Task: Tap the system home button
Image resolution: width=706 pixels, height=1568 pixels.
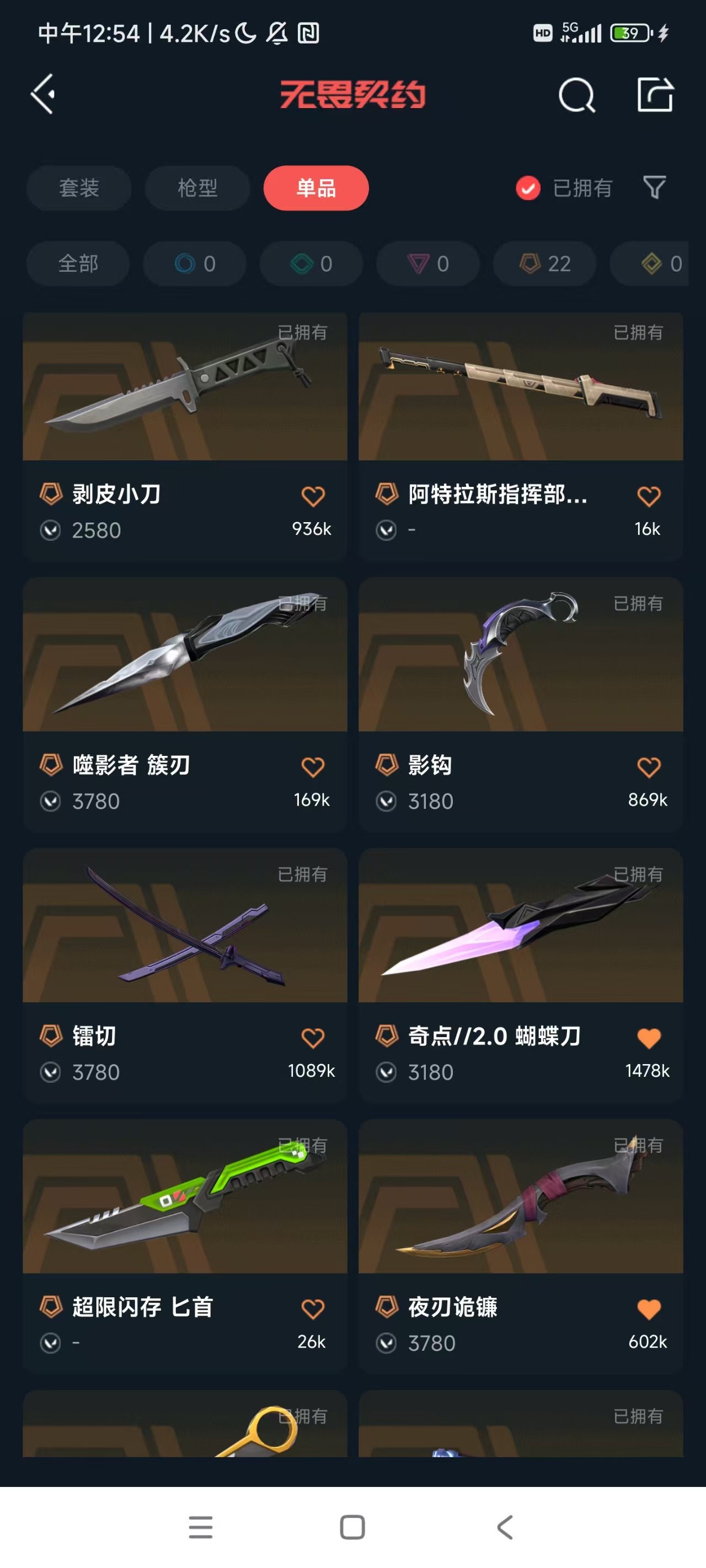Action: 352,1527
